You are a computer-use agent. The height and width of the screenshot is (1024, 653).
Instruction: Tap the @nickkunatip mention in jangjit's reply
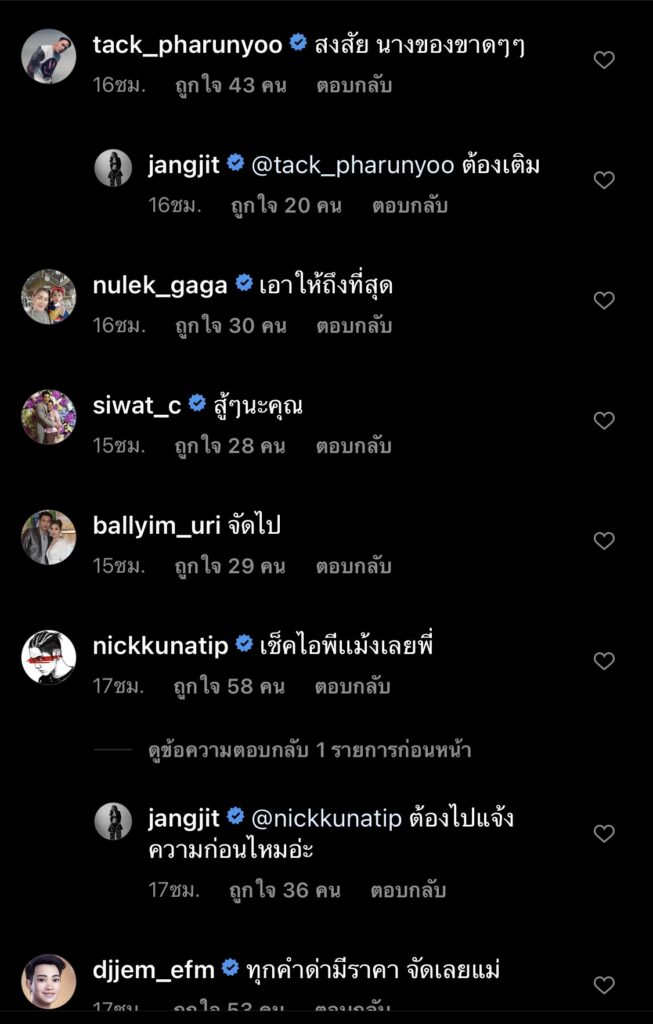click(x=326, y=817)
